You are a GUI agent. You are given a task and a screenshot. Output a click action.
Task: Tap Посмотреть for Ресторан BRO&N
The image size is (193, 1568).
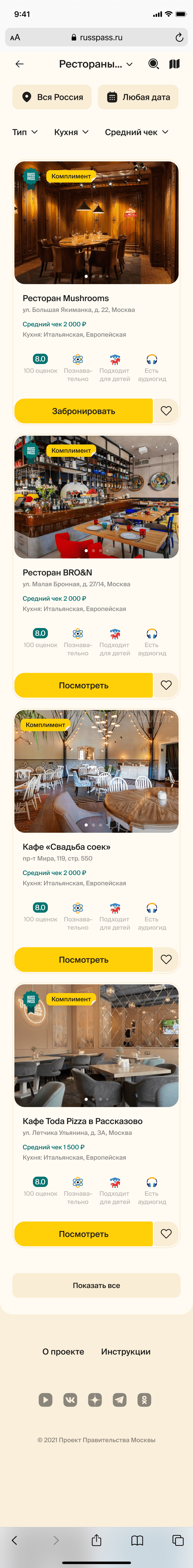tap(83, 686)
